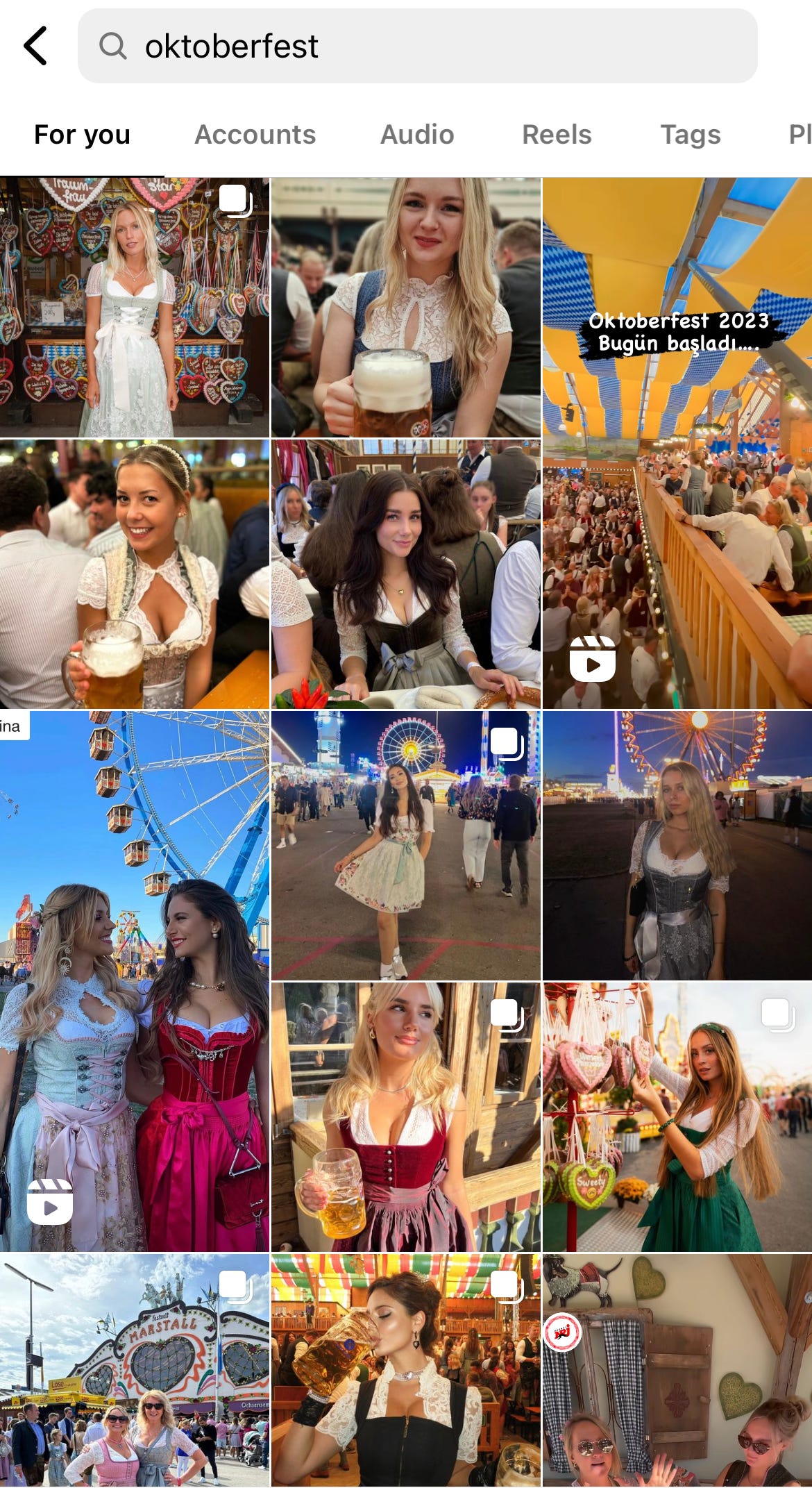Image resolution: width=812 pixels, height=1488 pixels.
Task: Switch to the Accounts tab
Action: (x=255, y=135)
